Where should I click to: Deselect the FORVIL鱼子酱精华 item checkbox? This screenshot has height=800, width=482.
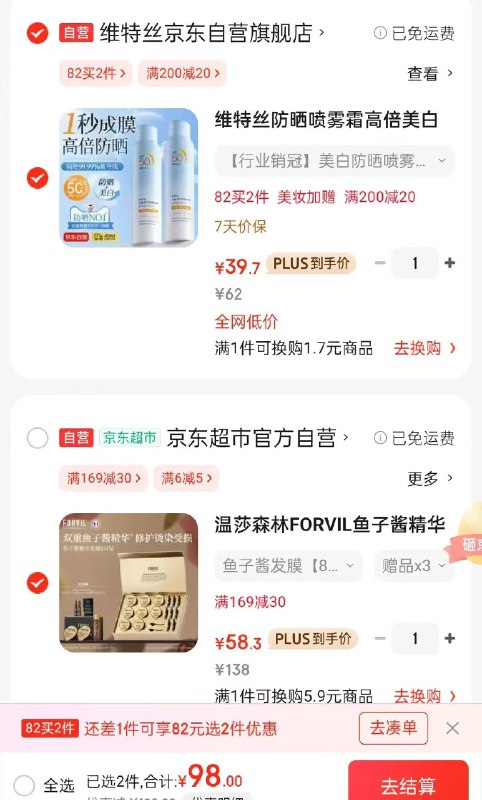(37, 583)
